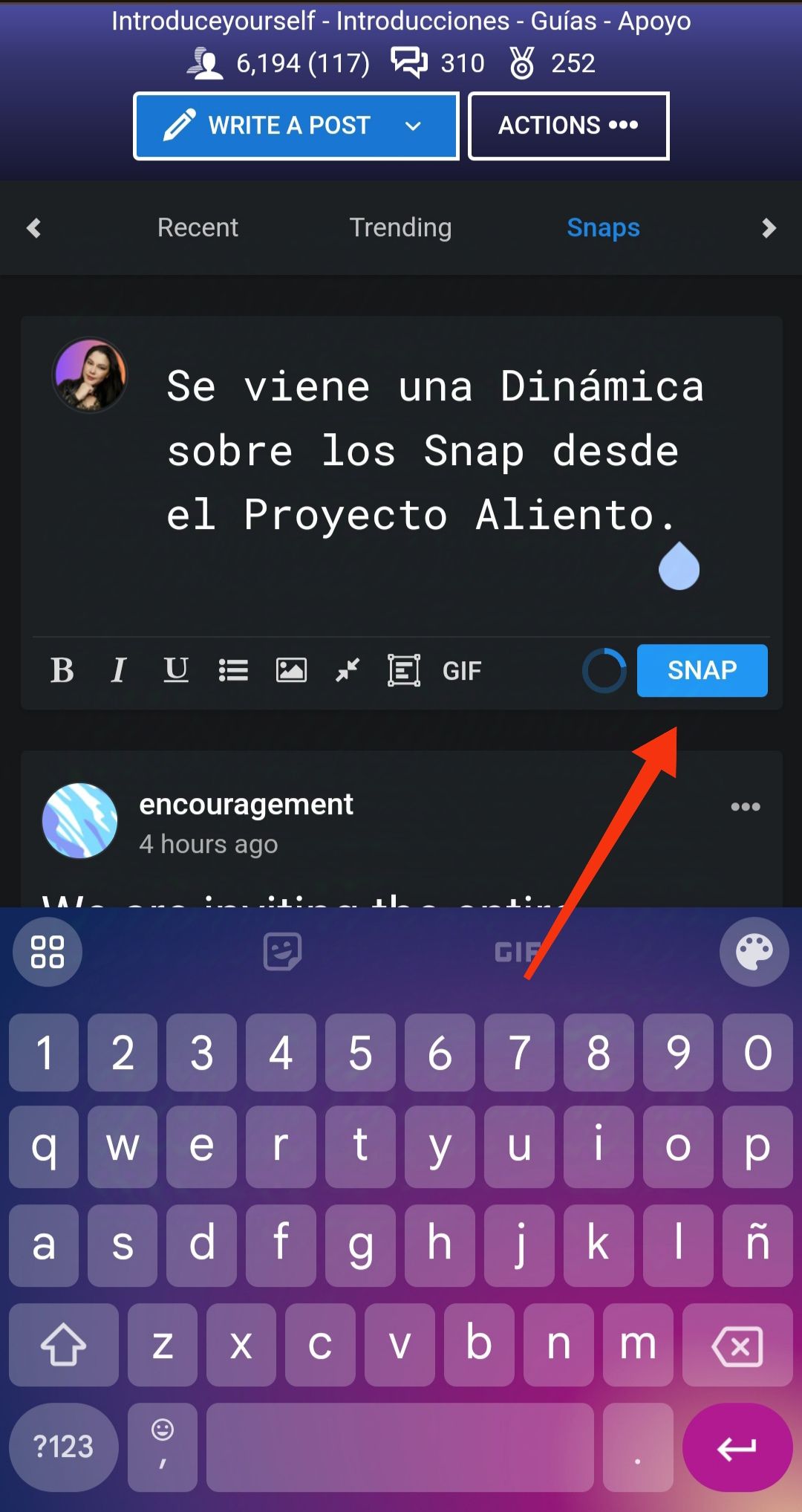The width and height of the screenshot is (802, 1512).
Task: Open the encouragement user profile
Action: 246,805
